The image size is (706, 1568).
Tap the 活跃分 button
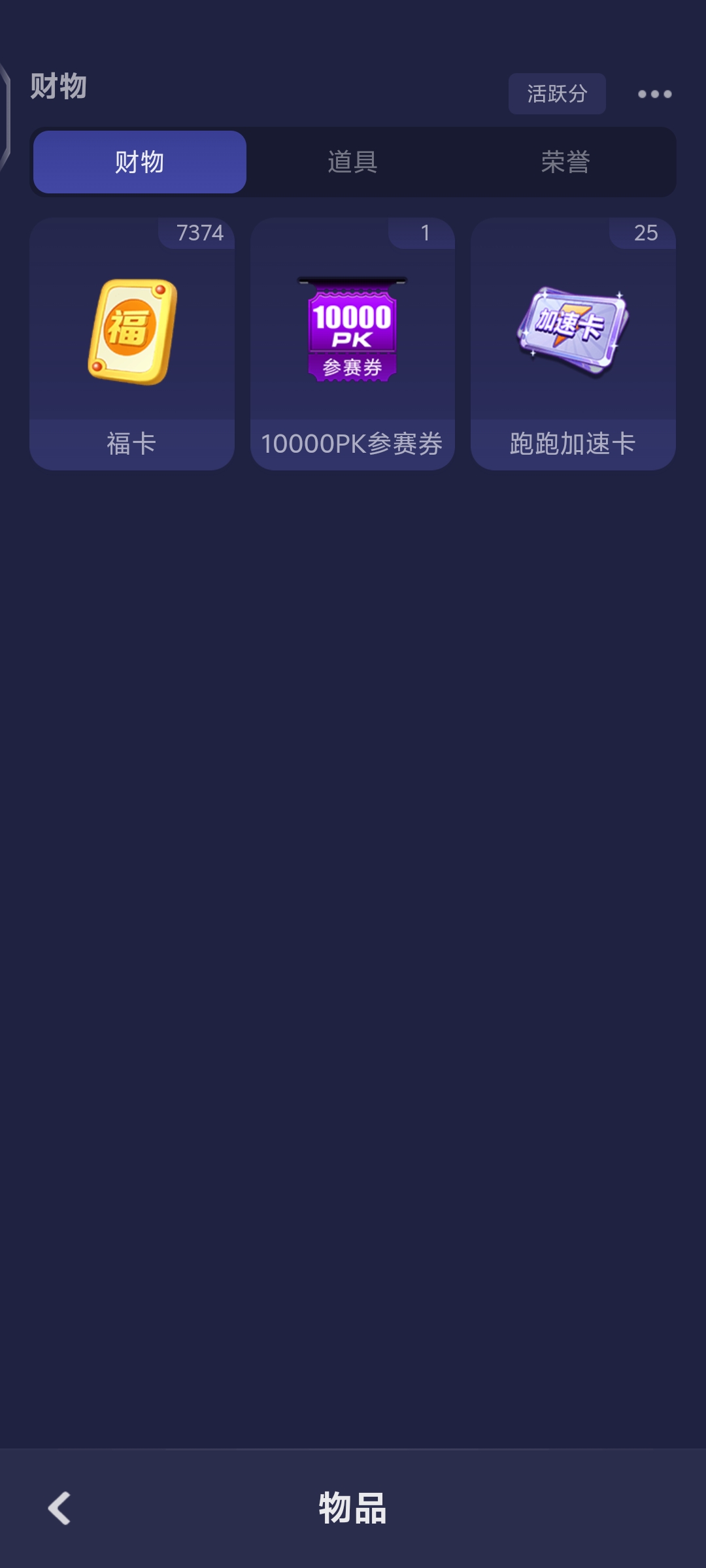557,94
